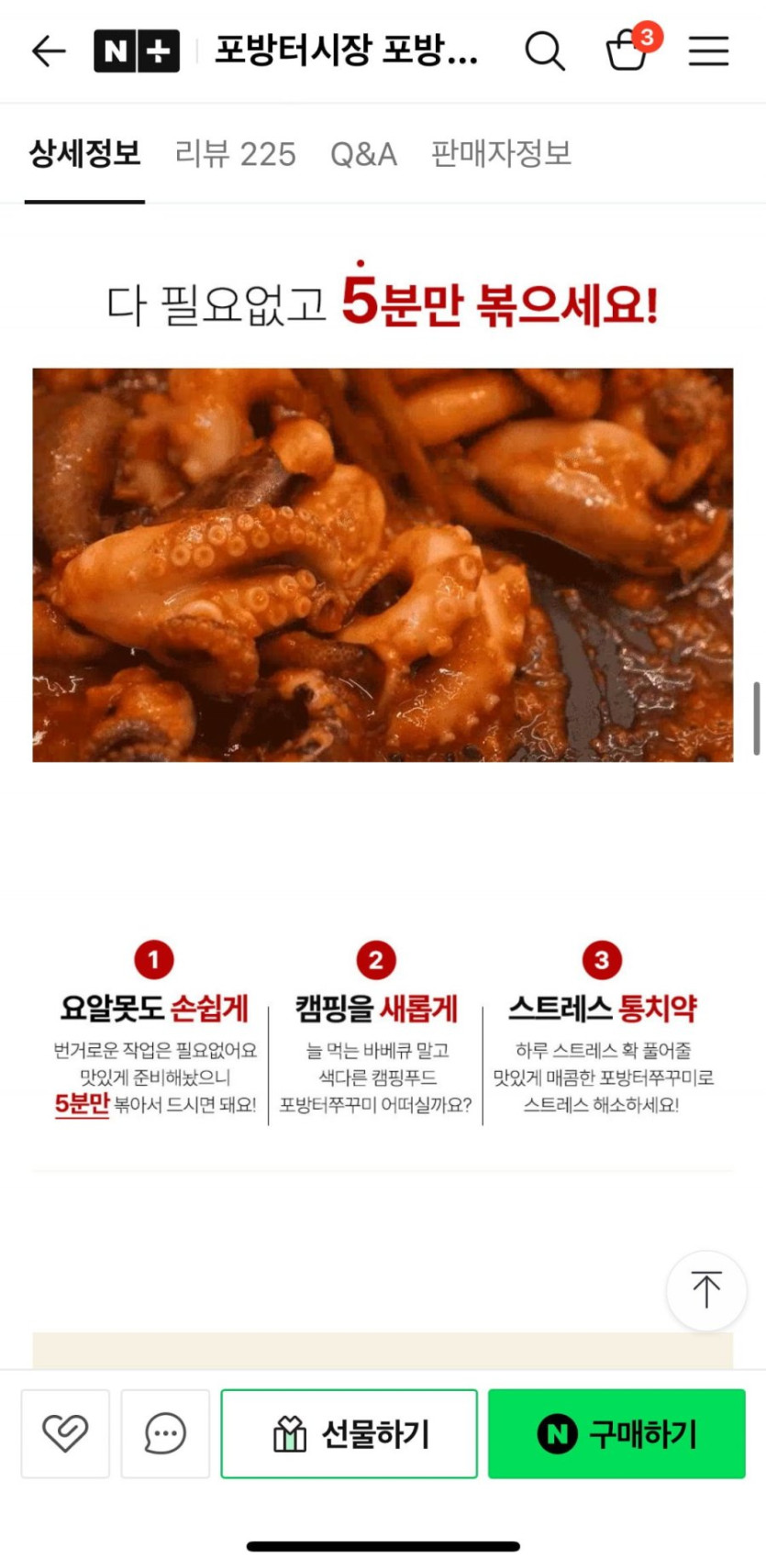The width and height of the screenshot is (766, 1568).
Task: Switch to the 리뷰 225 tab
Action: click(236, 153)
